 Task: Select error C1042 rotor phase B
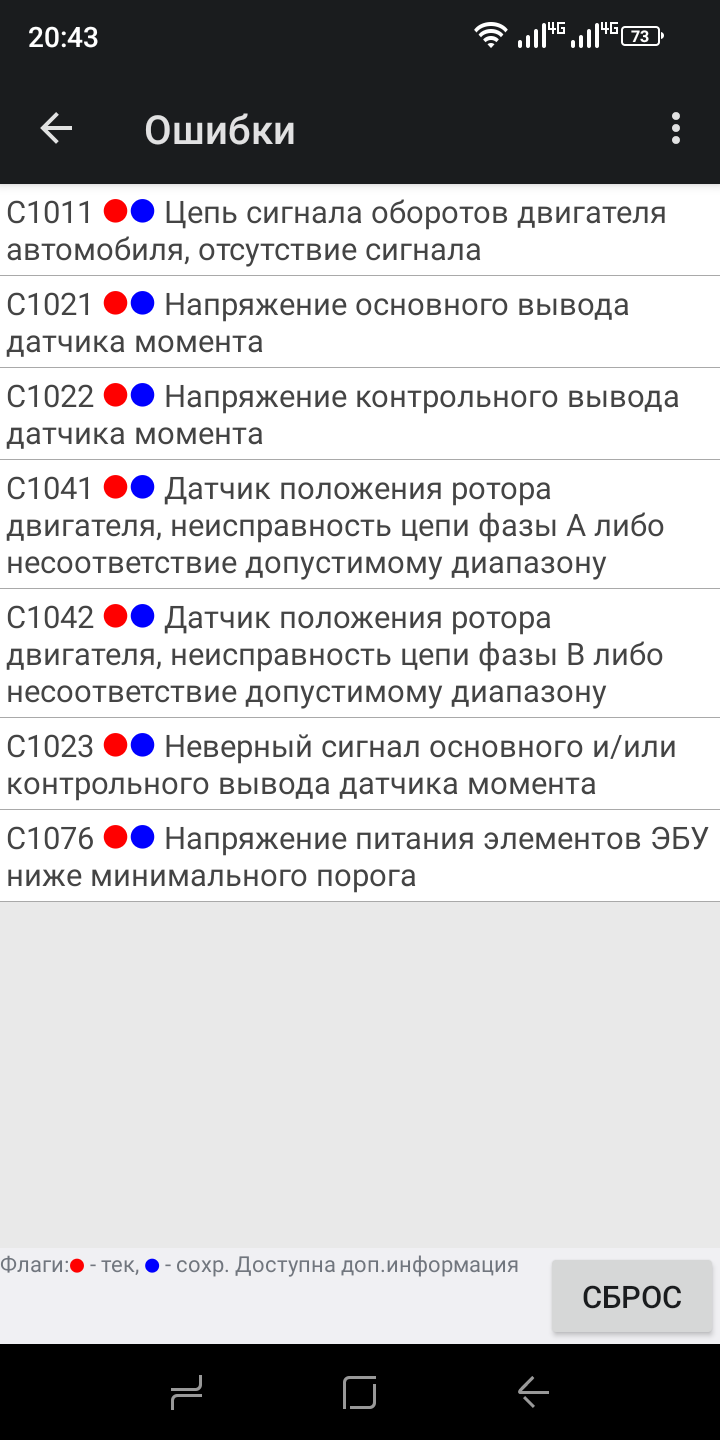360,654
